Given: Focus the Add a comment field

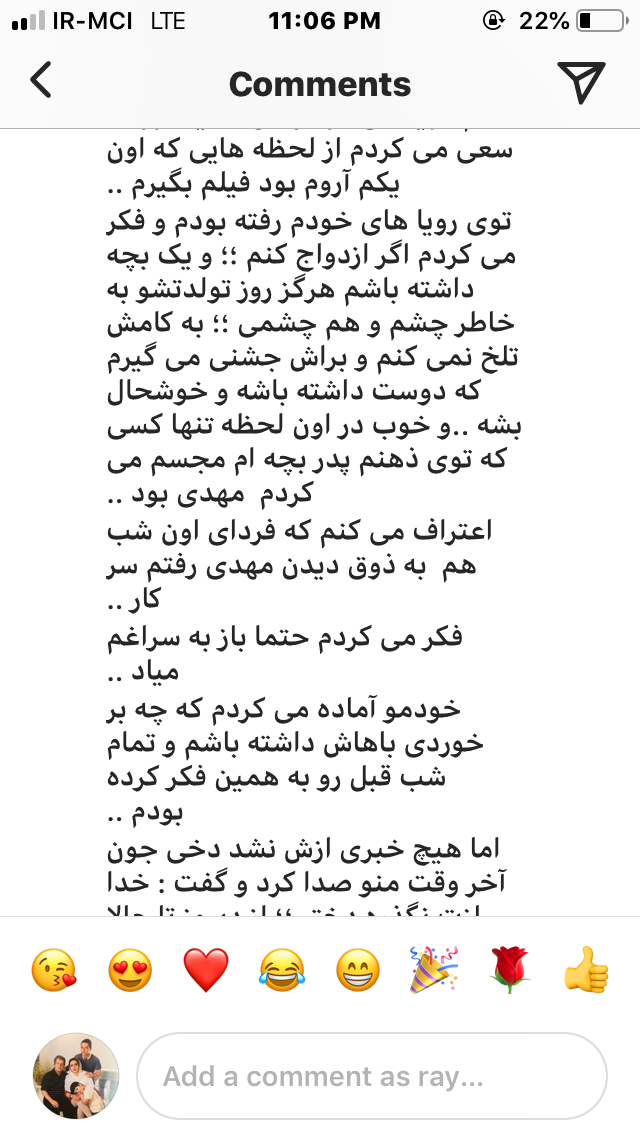Looking at the screenshot, I should click(372, 1076).
